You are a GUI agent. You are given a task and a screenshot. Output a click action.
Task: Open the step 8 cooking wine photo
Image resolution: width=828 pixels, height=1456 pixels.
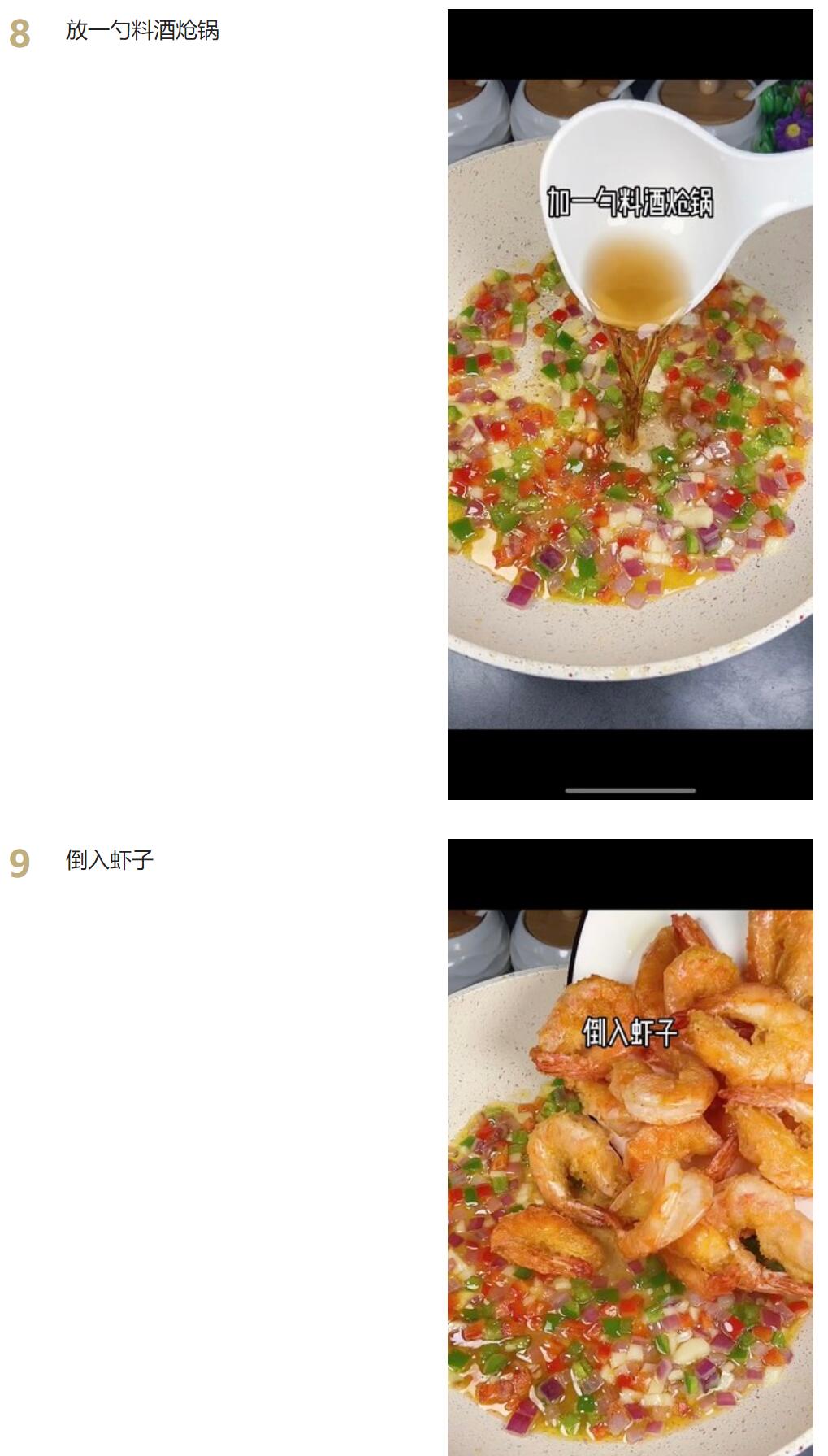630,404
